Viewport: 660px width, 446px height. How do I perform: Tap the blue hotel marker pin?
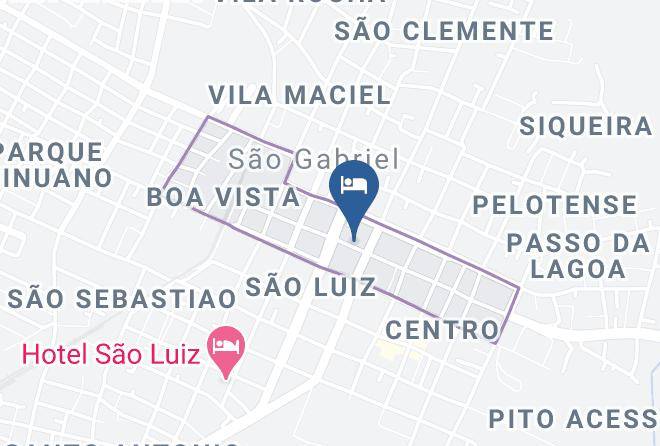[x=353, y=189]
